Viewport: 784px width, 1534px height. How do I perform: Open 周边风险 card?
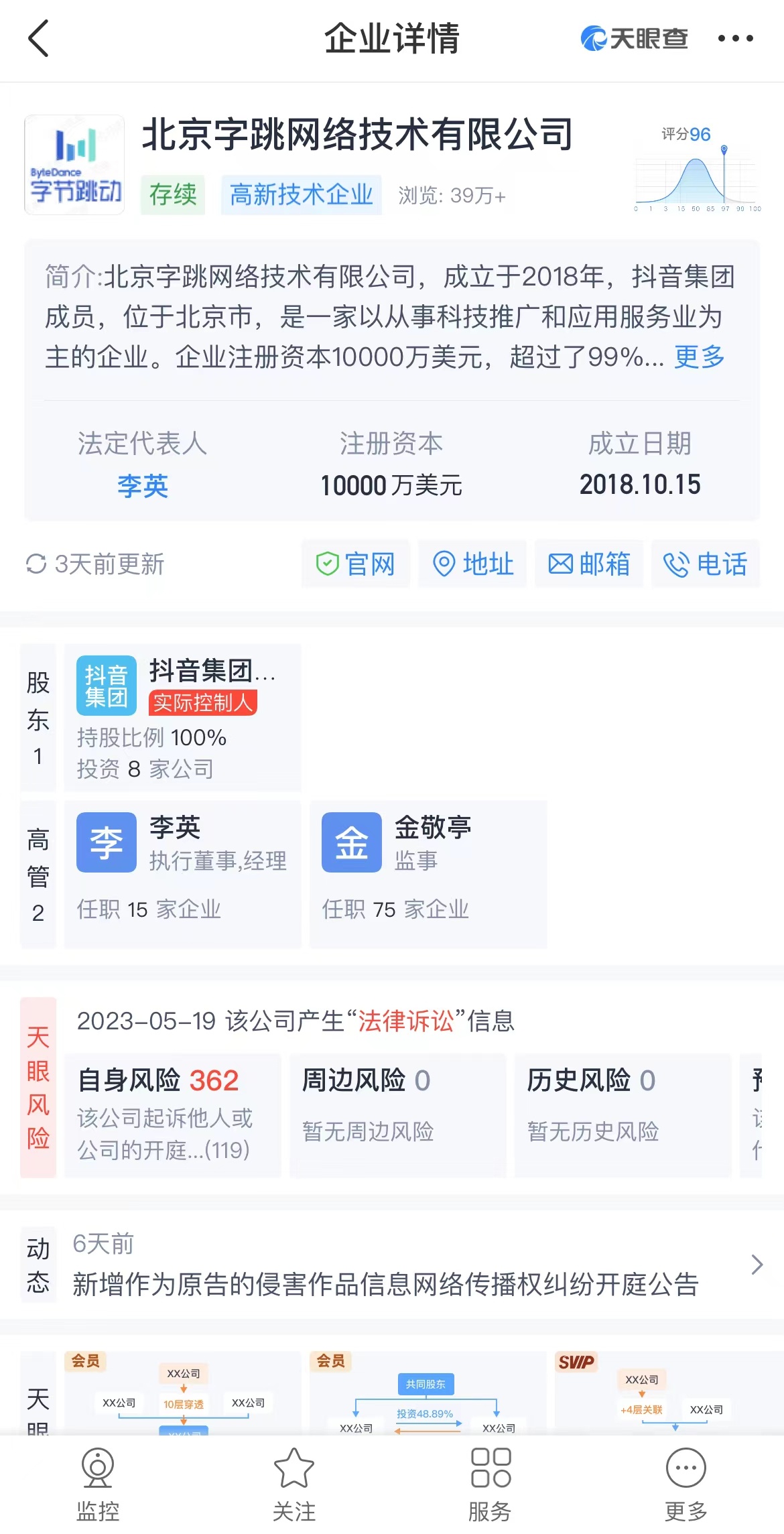[398, 1115]
